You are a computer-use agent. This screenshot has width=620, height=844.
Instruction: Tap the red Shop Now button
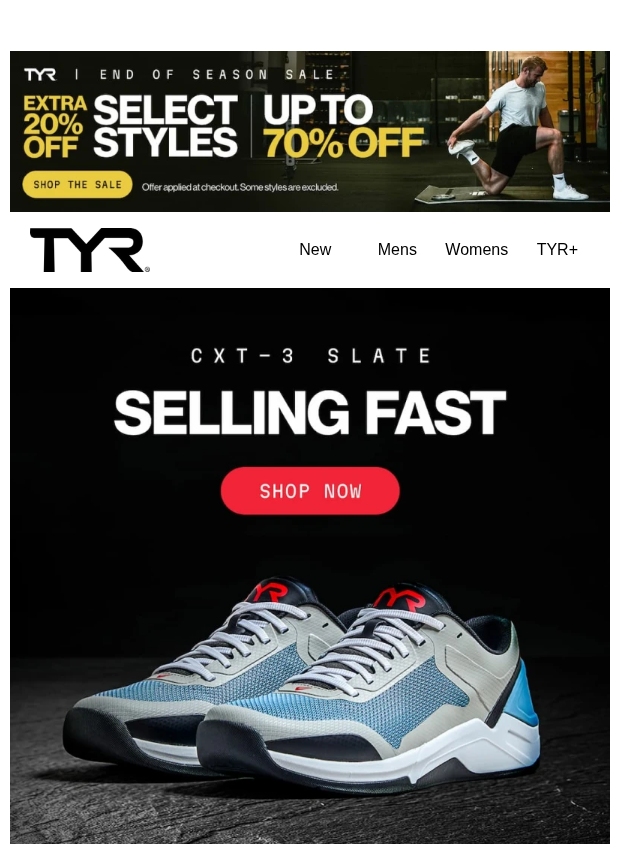click(x=310, y=491)
